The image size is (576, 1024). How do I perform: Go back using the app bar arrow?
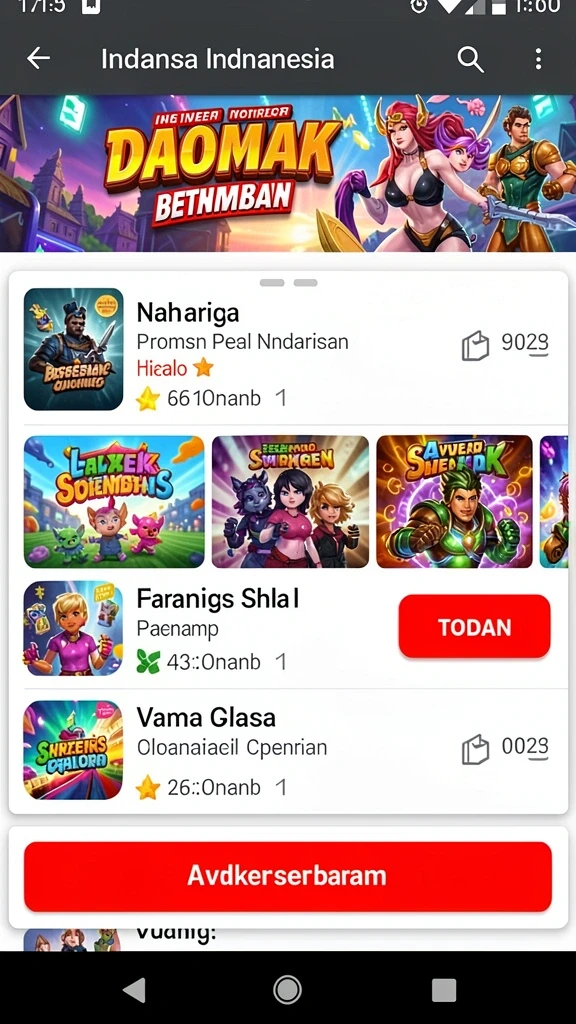coord(39,59)
